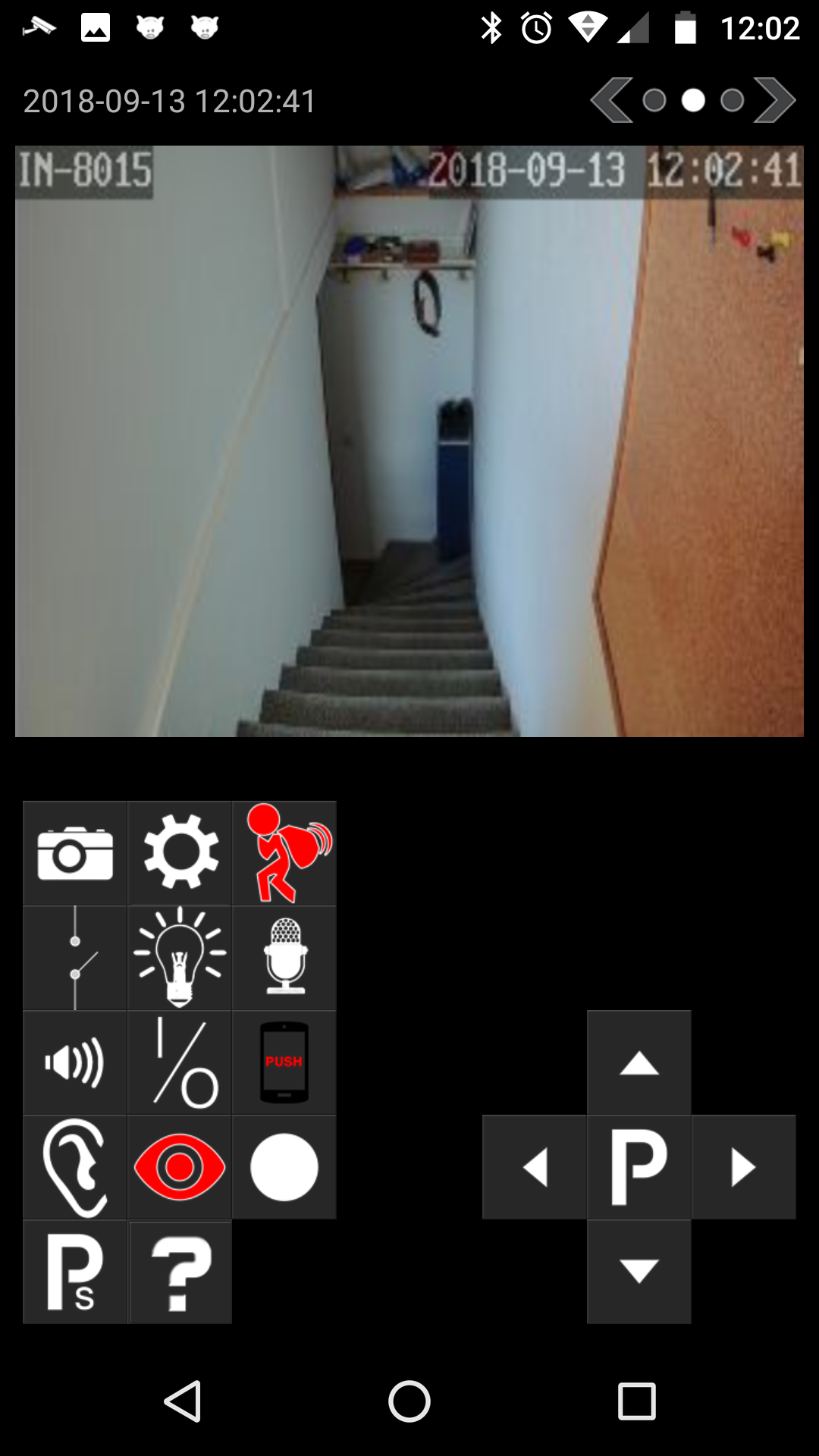
Task: Toggle the light bulb icon
Action: click(180, 958)
